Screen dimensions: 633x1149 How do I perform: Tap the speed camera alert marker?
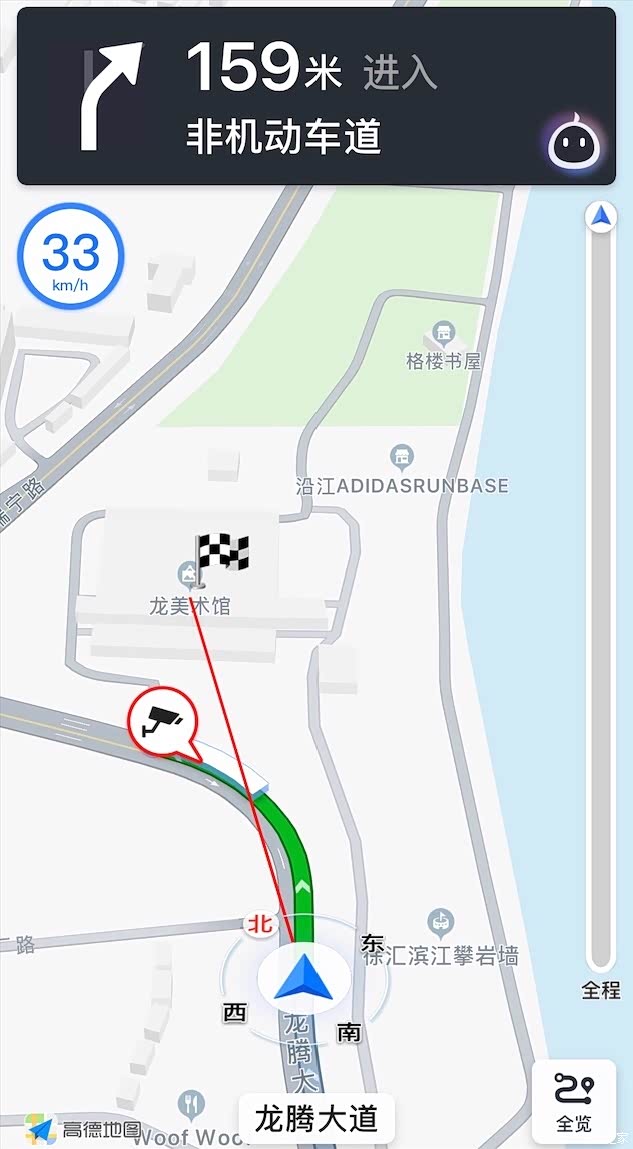pyautogui.click(x=163, y=724)
